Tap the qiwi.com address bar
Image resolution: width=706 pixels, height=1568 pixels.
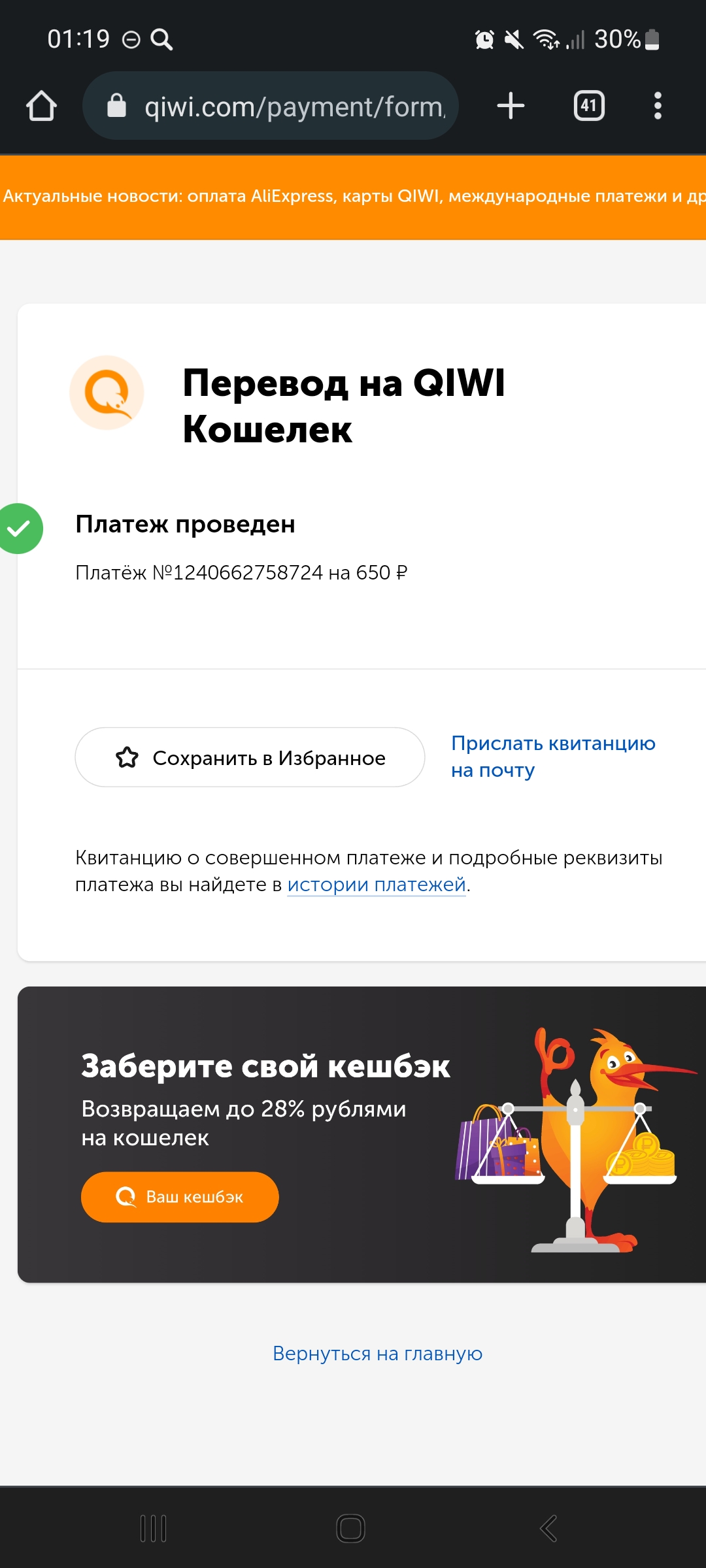[x=271, y=106]
